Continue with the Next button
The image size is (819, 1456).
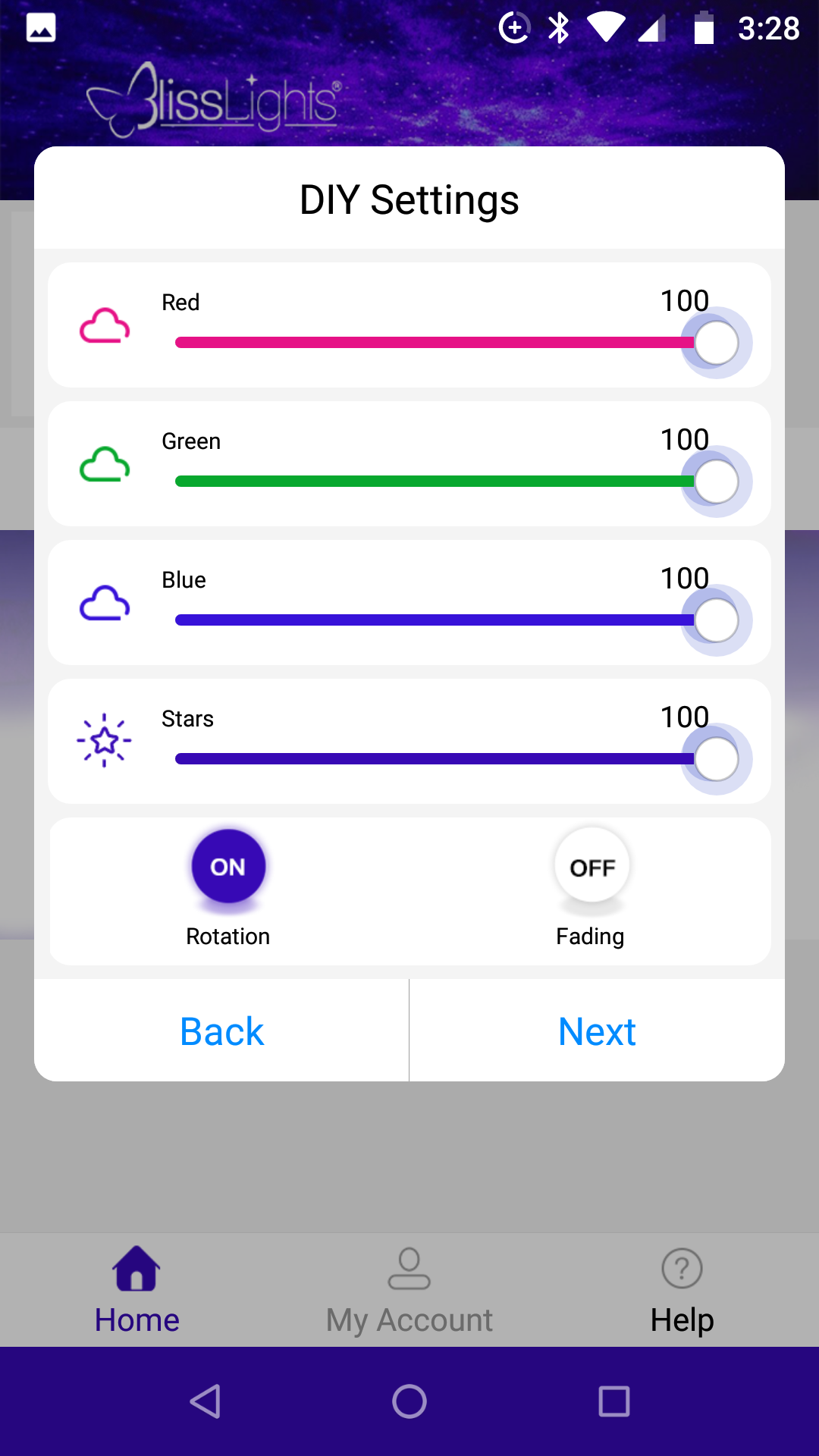(x=597, y=1031)
